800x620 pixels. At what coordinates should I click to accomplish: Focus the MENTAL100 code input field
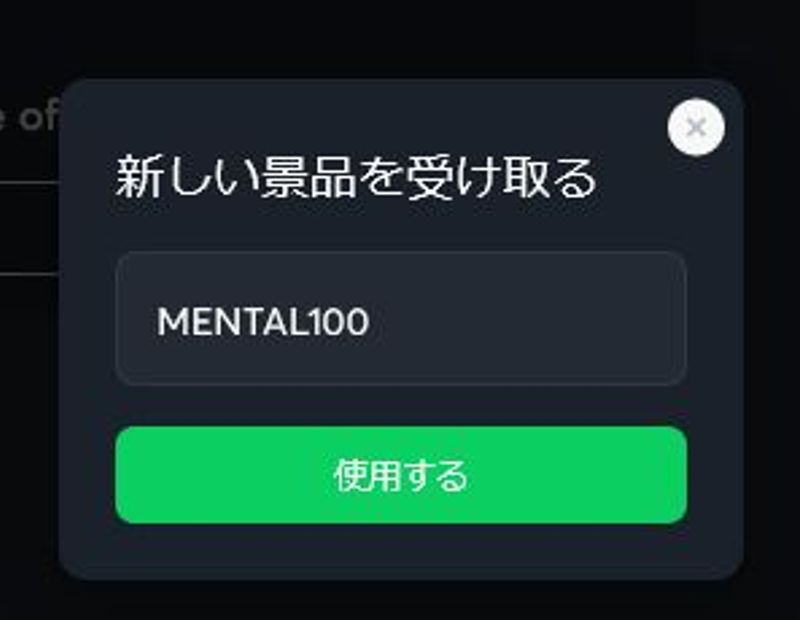[x=400, y=319]
